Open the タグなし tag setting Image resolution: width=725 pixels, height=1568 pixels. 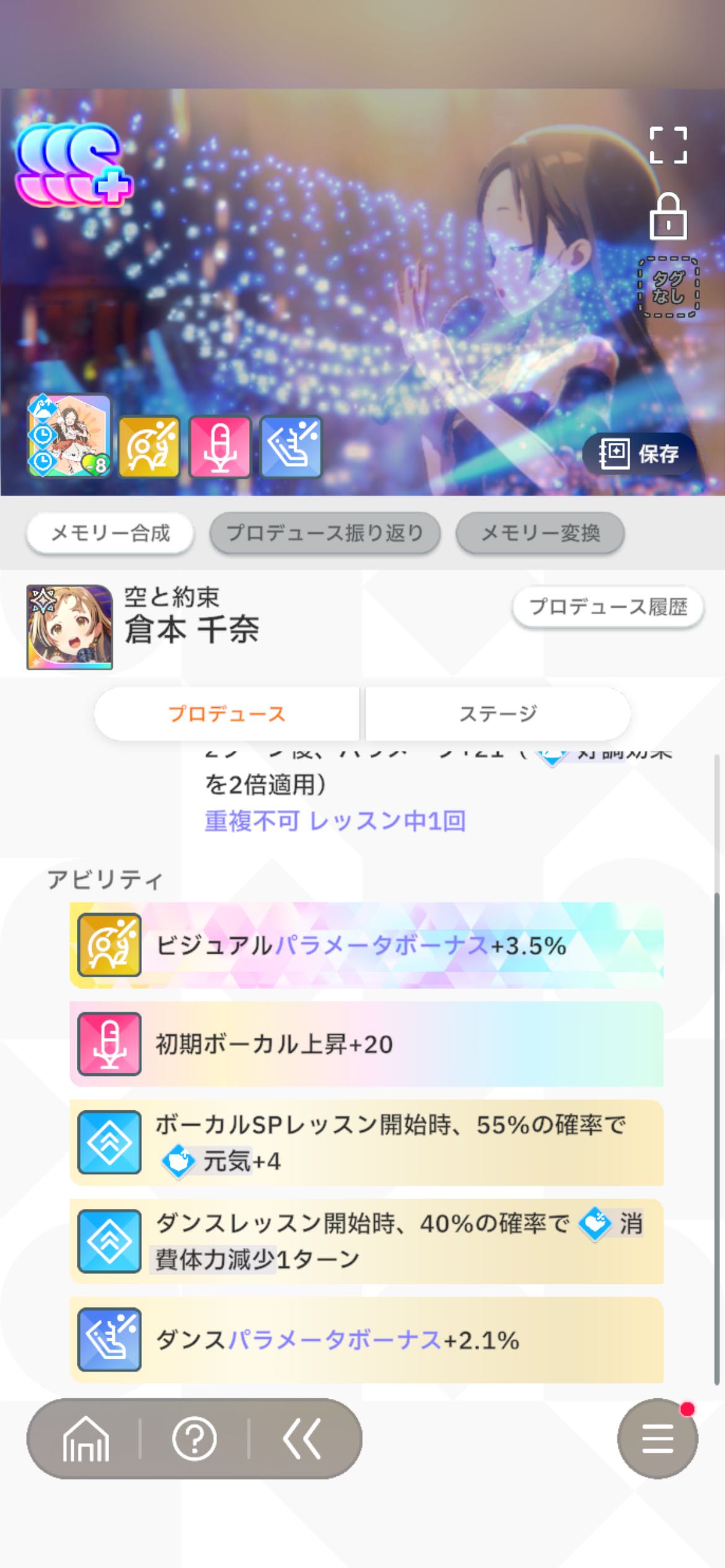click(668, 287)
